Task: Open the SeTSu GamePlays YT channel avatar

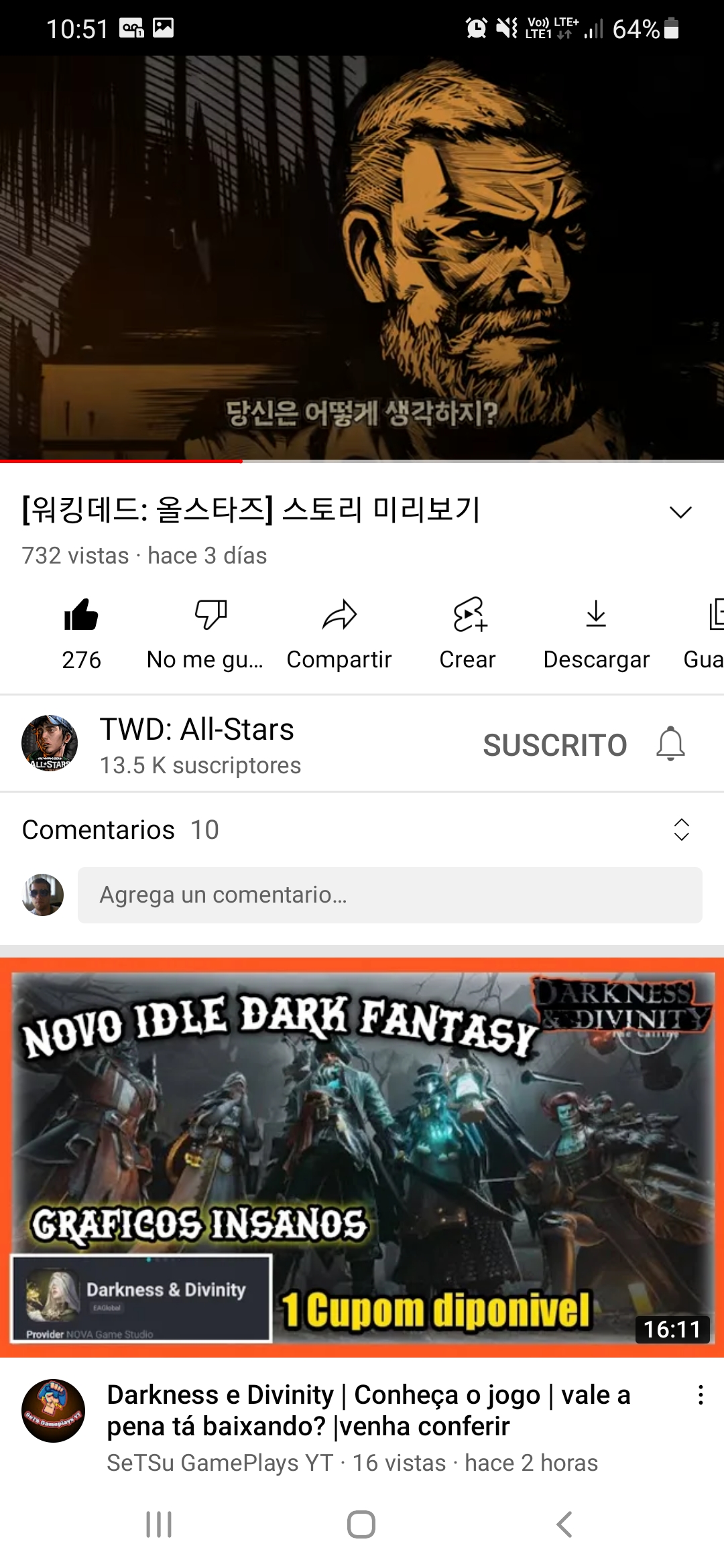Action: [x=53, y=1411]
